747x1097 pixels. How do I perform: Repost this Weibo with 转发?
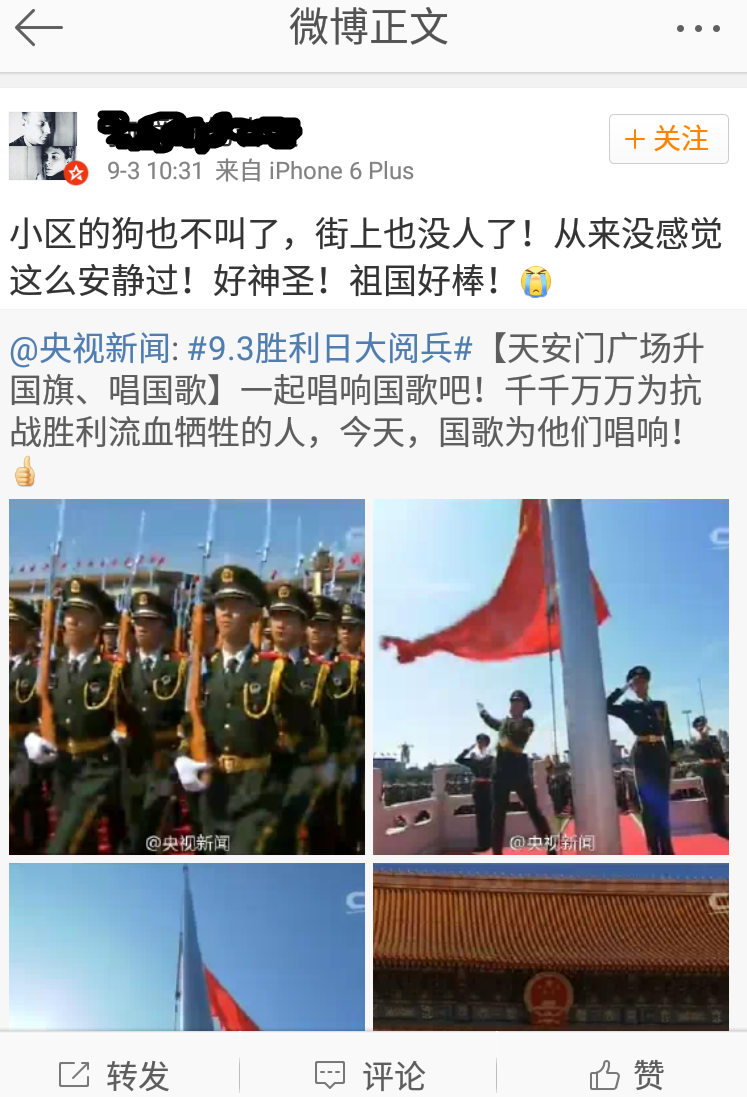pyautogui.click(x=115, y=1075)
